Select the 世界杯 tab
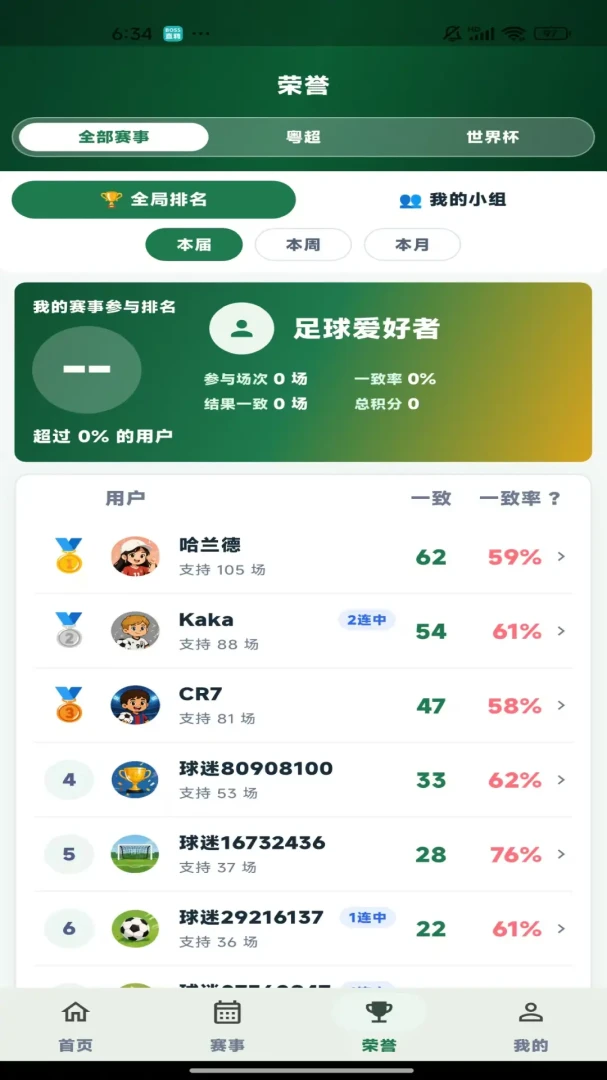Viewport: 607px width, 1080px height. pyautogui.click(x=492, y=137)
